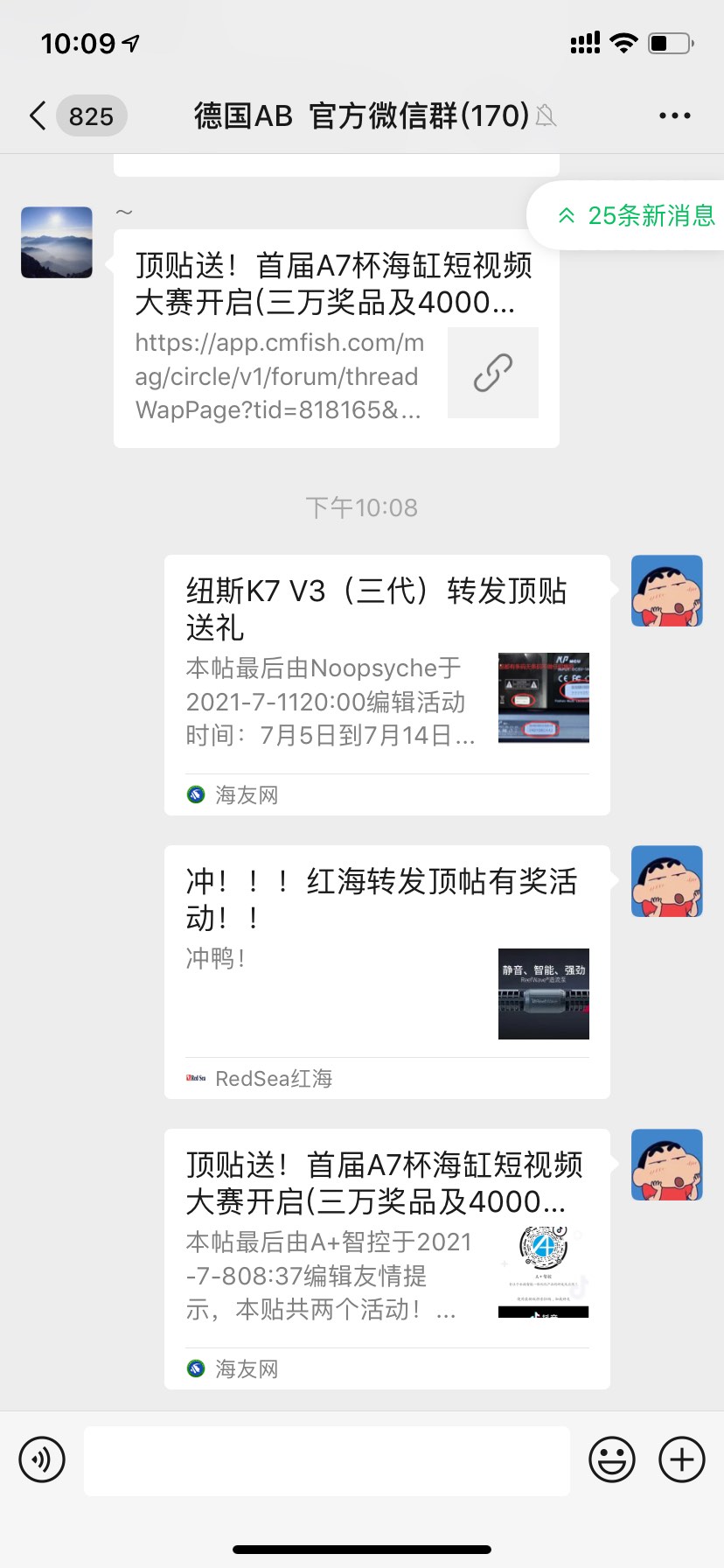
Task: Open the mountain-avatar sender's profile
Action: pos(57,242)
